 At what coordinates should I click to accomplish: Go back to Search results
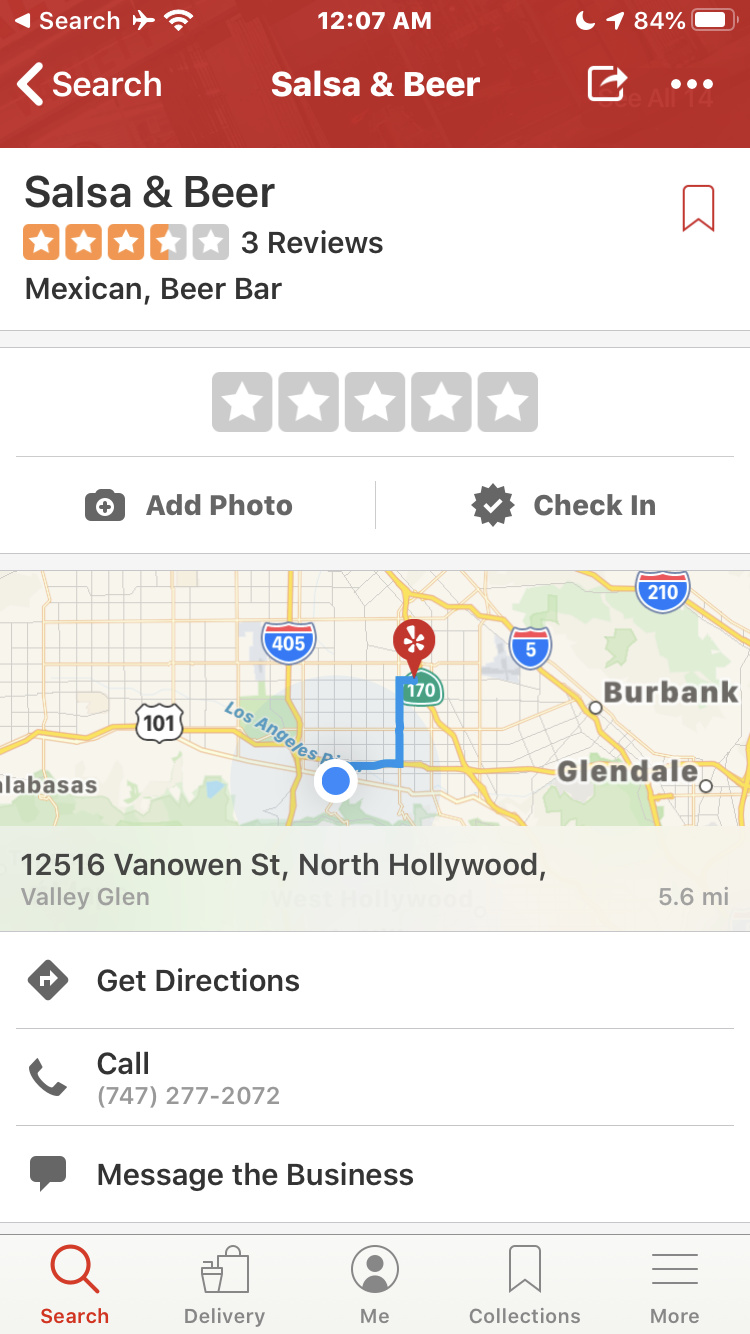[90, 85]
